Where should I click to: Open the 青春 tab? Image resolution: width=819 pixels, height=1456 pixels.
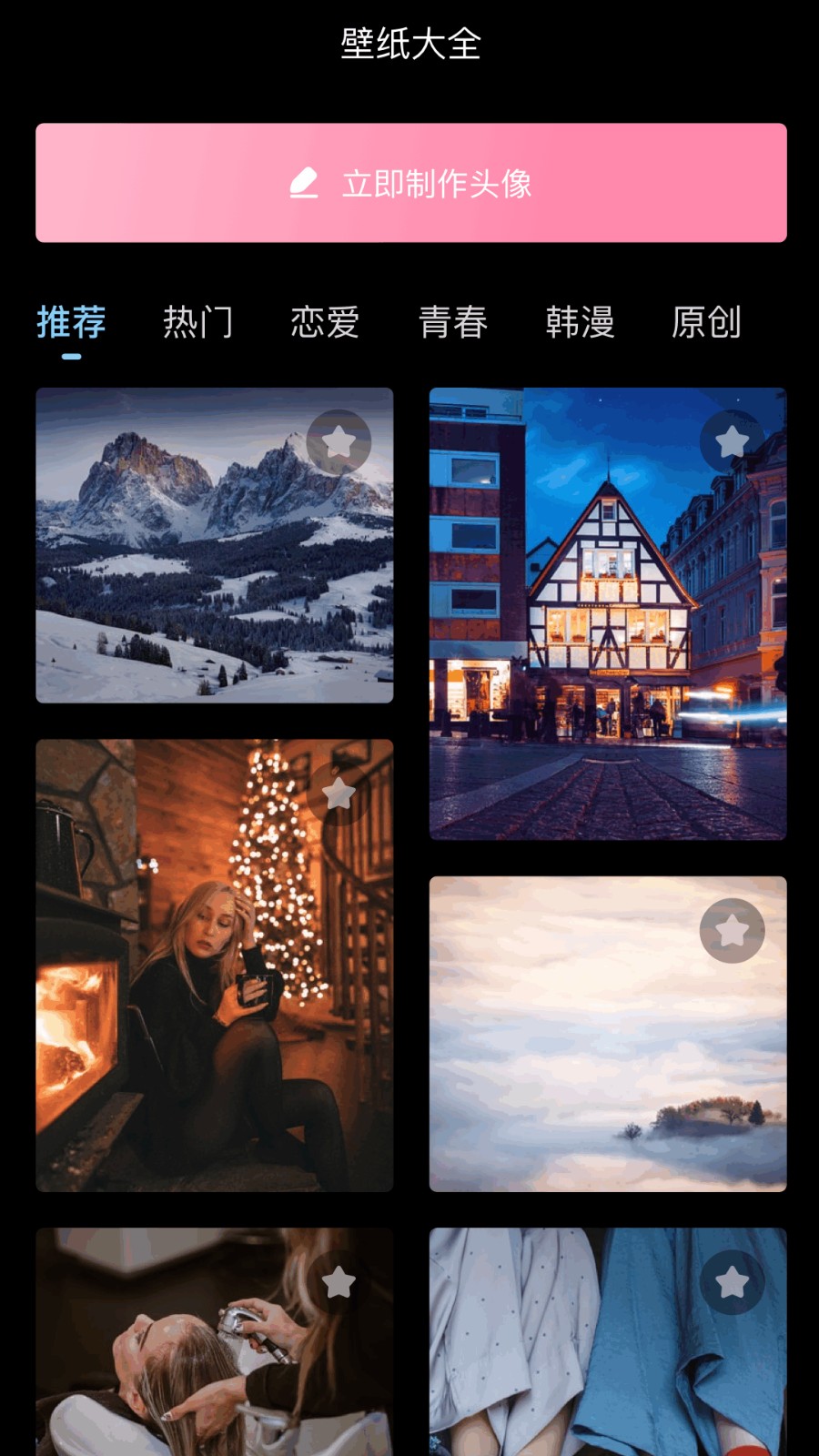coord(453,322)
